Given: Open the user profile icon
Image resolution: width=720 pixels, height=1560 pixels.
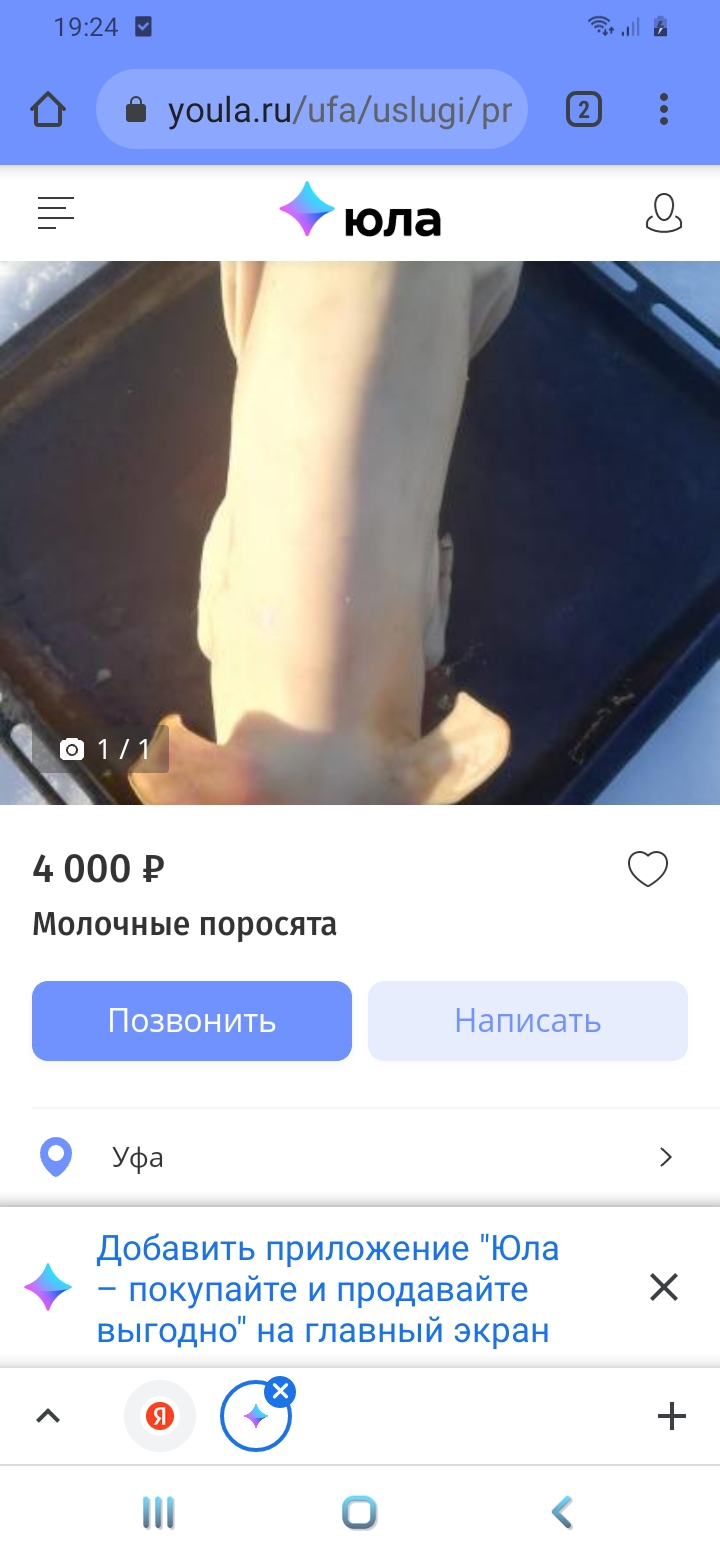Looking at the screenshot, I should (x=664, y=213).
